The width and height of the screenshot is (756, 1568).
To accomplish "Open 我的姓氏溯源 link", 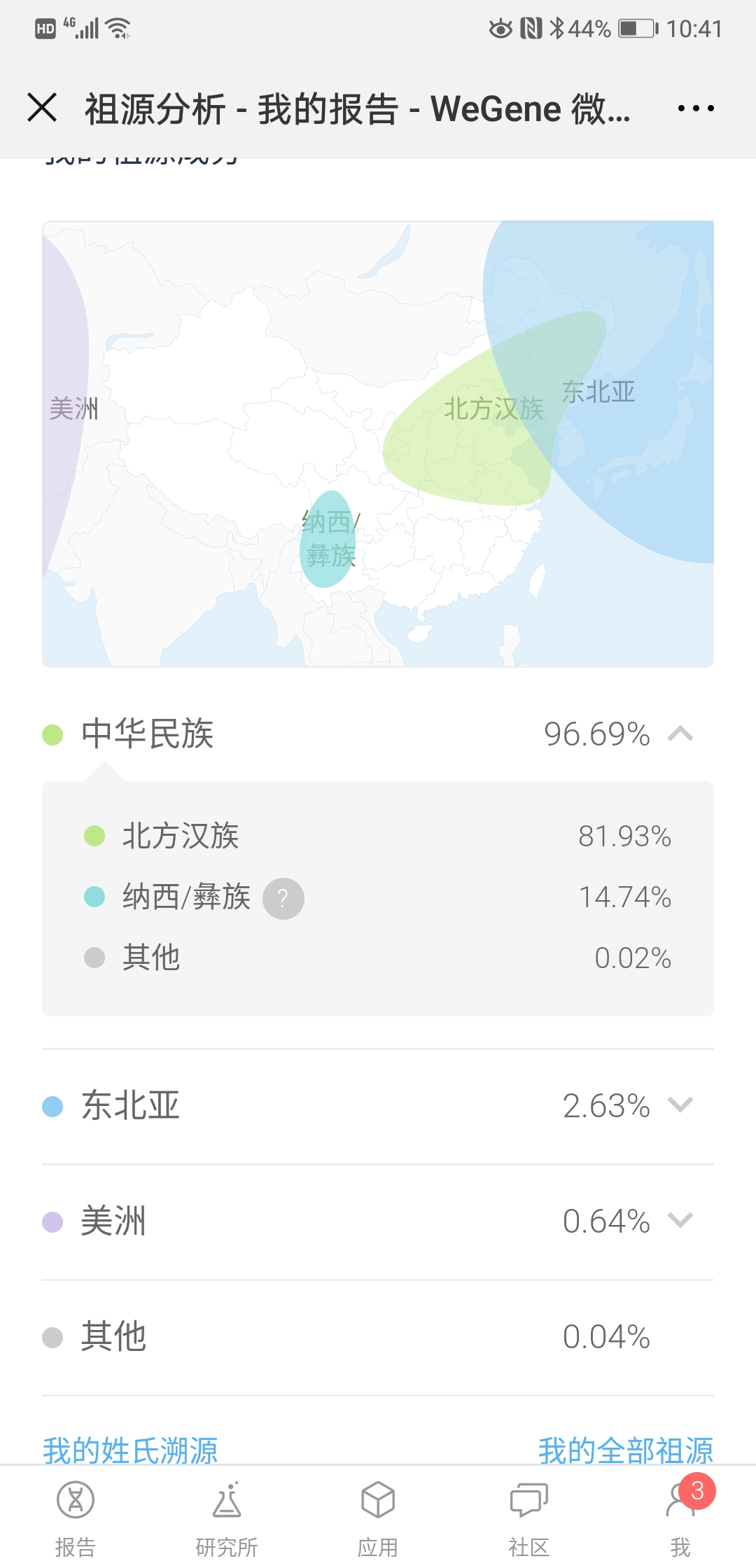I will tap(130, 1449).
